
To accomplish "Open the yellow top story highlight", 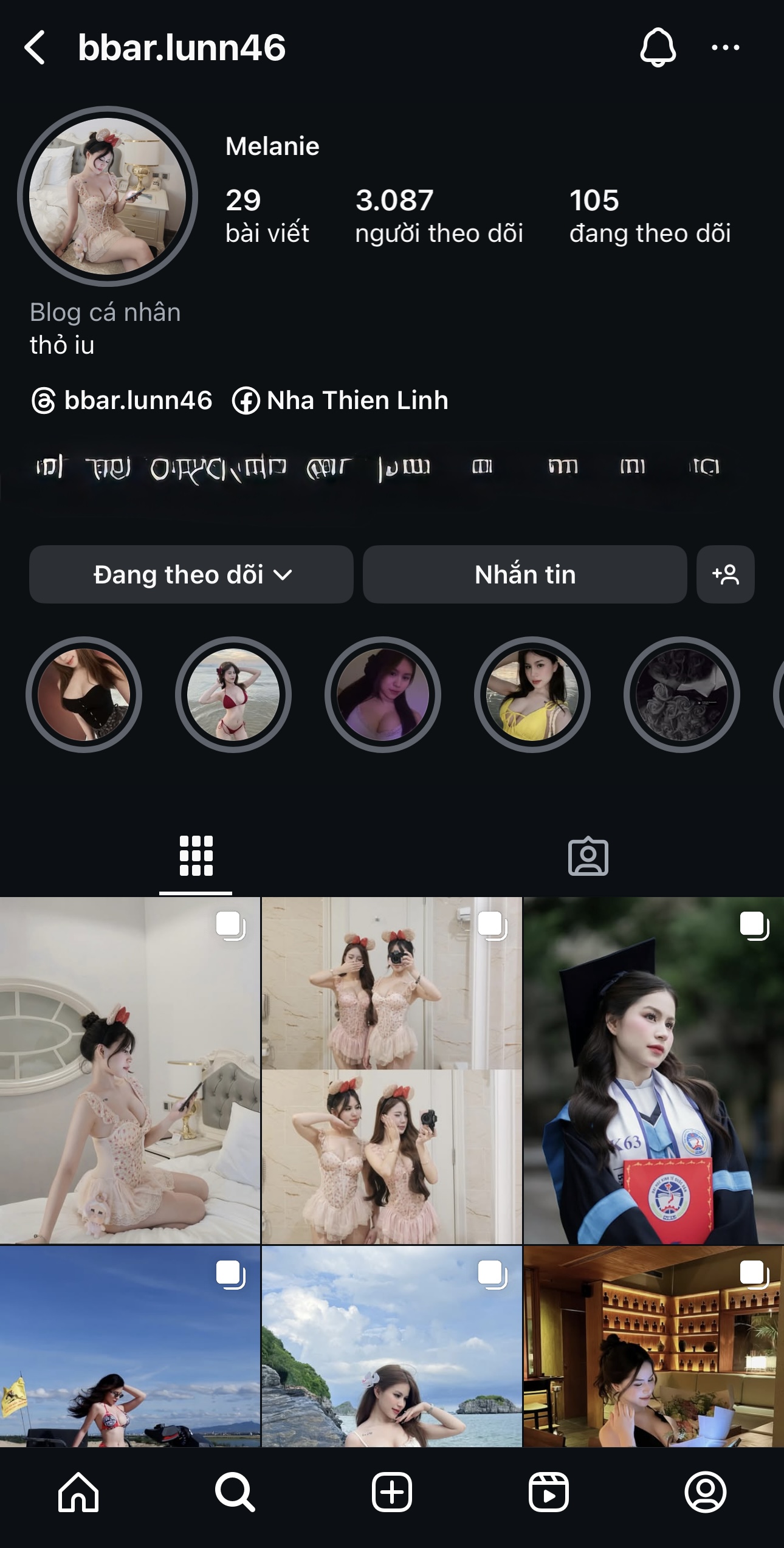I will click(x=532, y=694).
